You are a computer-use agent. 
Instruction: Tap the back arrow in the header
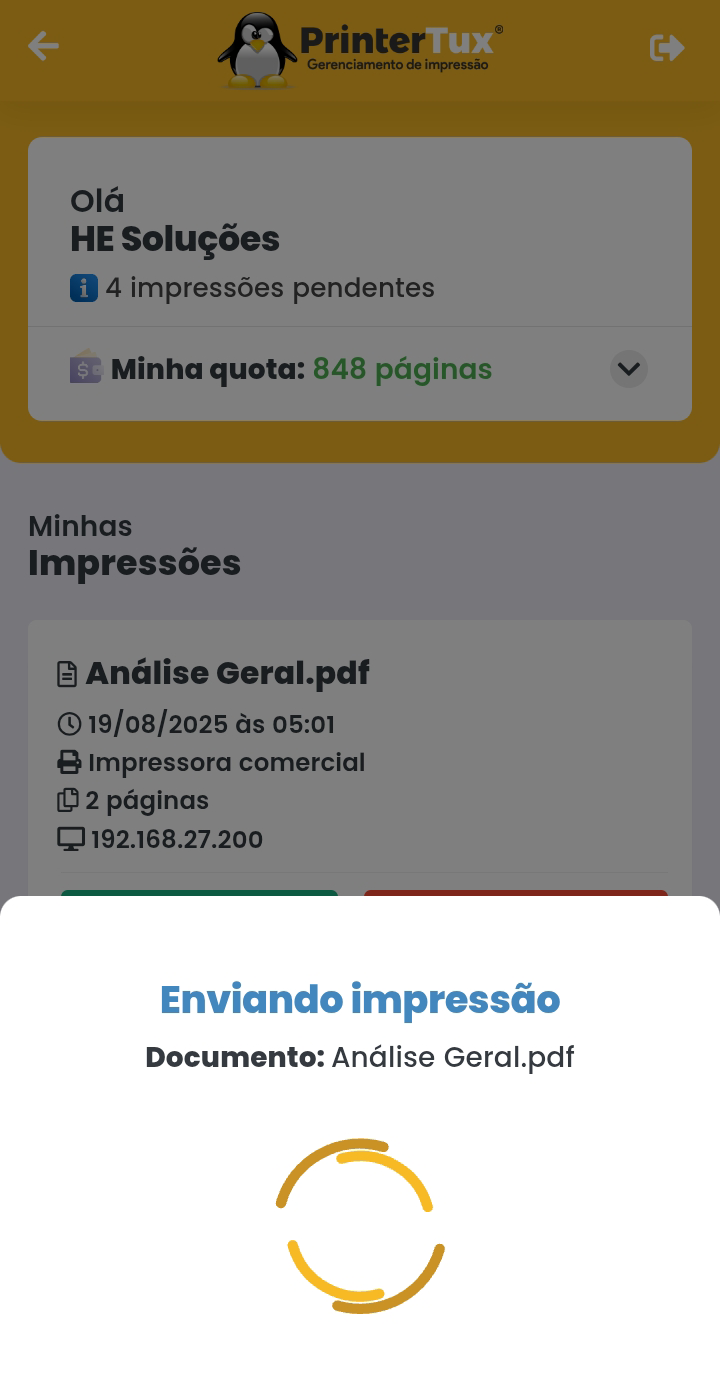pos(43,45)
